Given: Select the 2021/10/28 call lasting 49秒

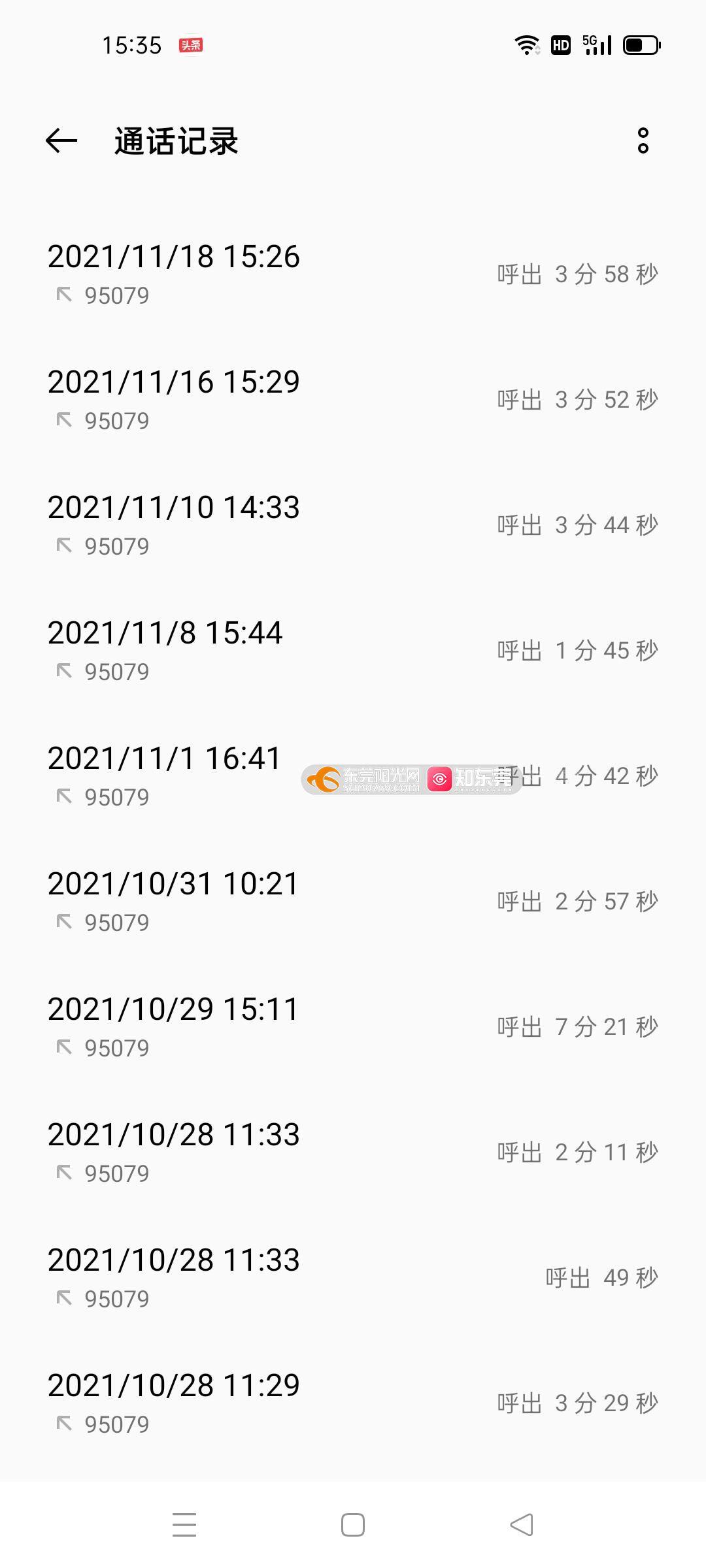Looking at the screenshot, I should 353,1277.
